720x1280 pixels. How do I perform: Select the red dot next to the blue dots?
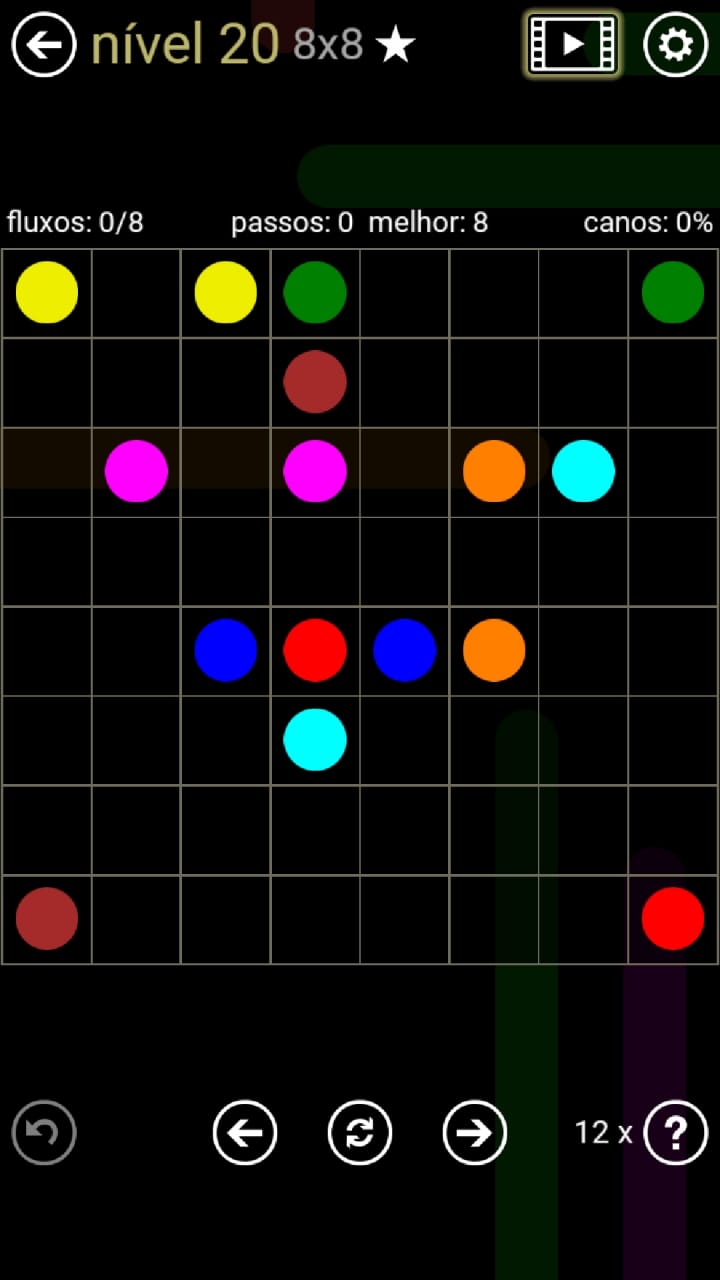(x=315, y=650)
